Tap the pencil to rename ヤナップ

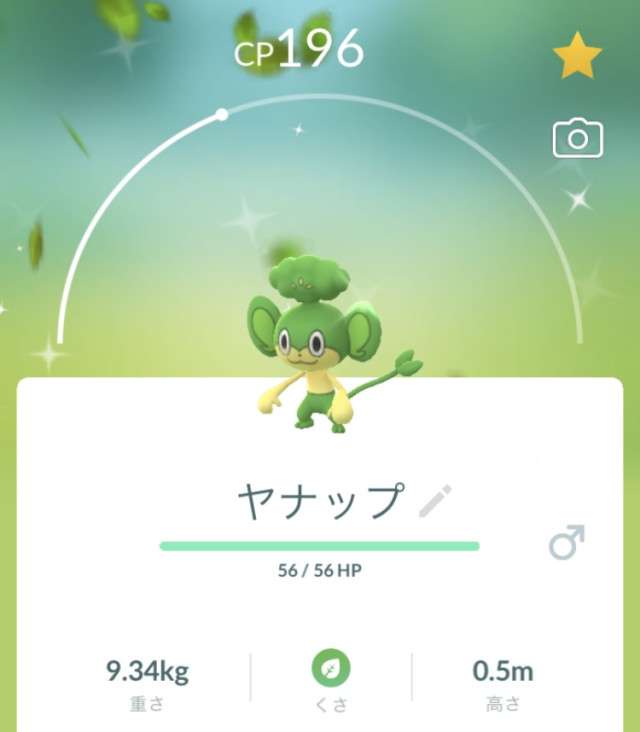coord(435,500)
